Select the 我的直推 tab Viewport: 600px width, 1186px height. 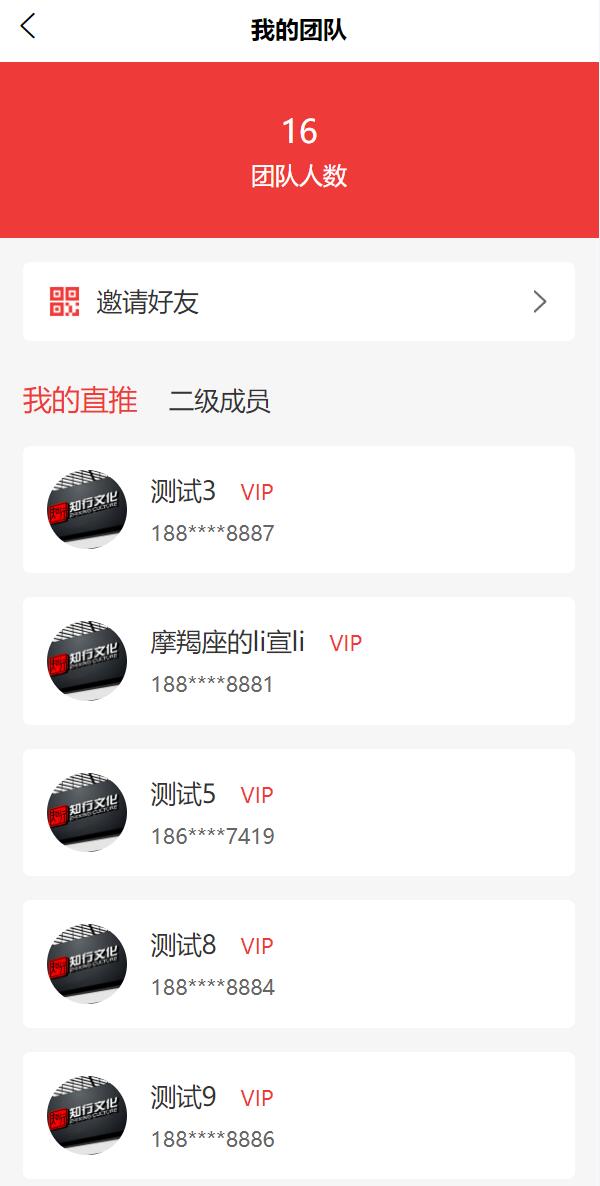80,401
